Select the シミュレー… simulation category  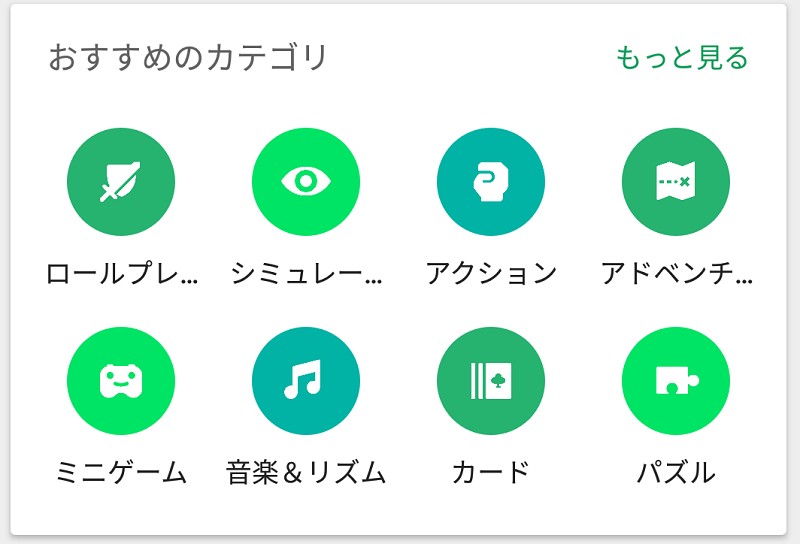pyautogui.click(x=306, y=182)
